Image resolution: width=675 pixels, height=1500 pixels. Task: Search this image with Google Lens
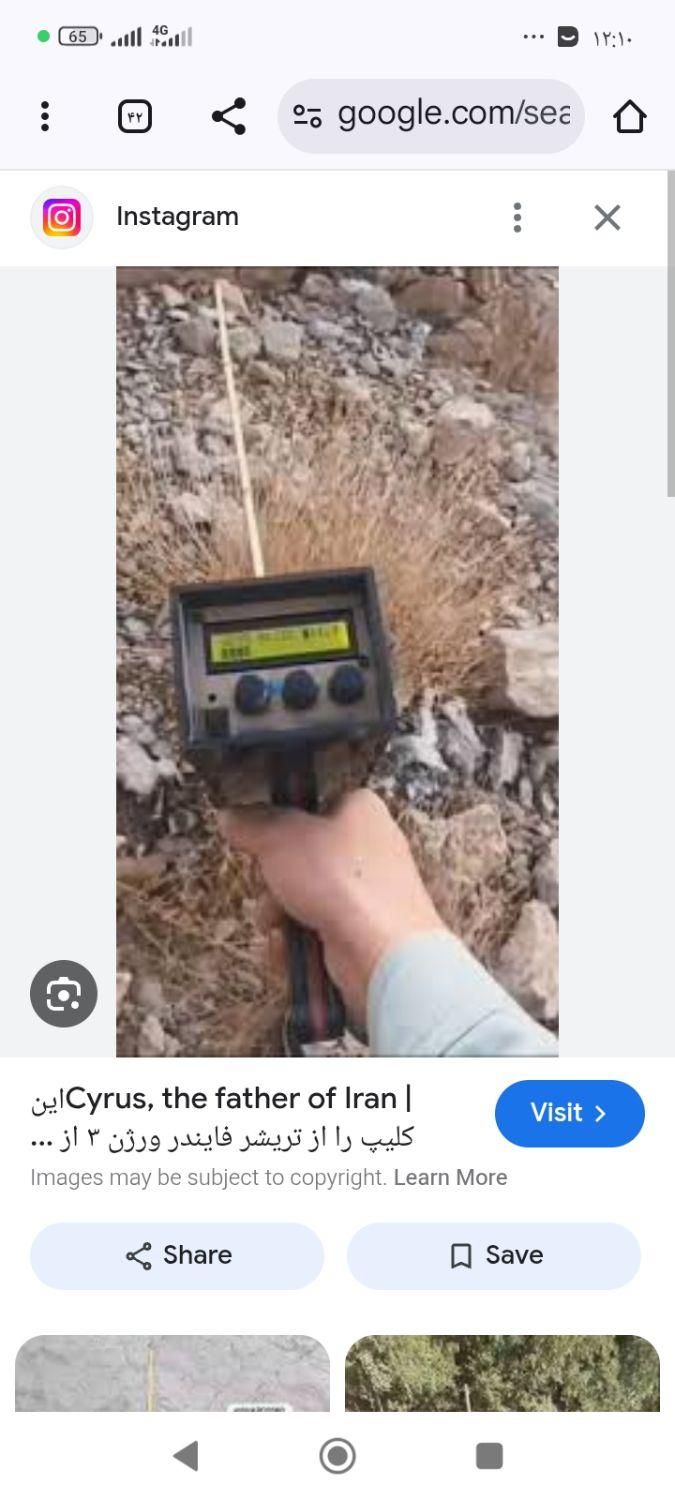point(64,993)
